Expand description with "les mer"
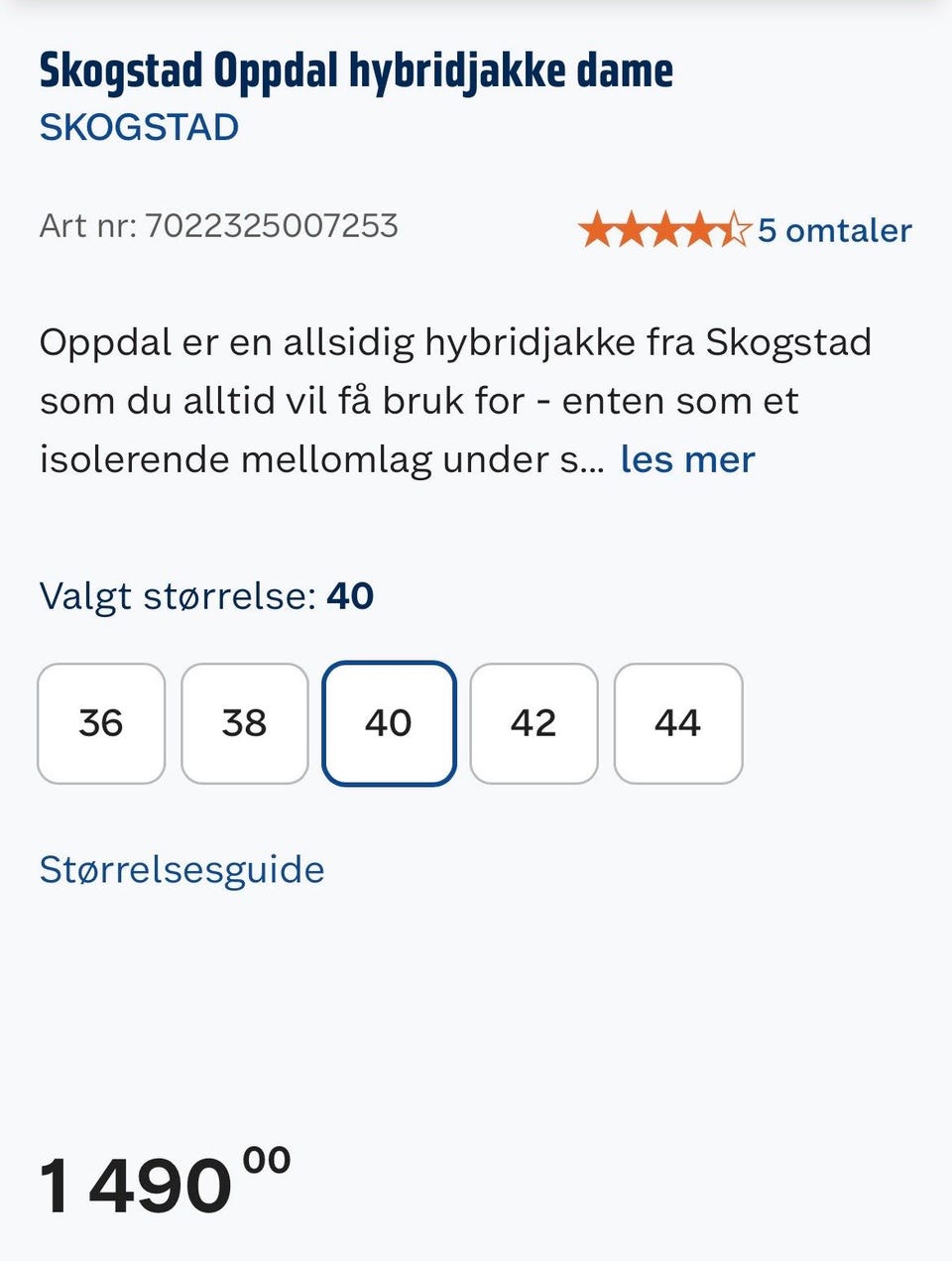Screen dimensions: 952x1261 click(x=688, y=458)
